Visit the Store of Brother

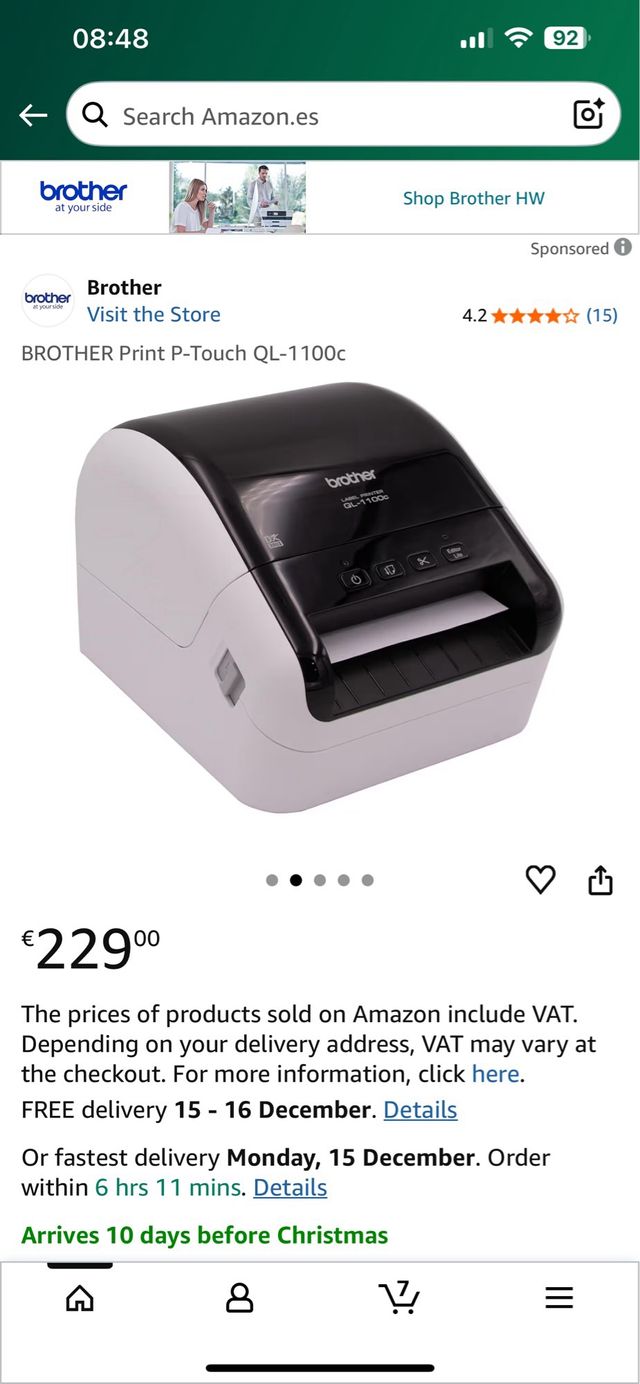tap(153, 314)
